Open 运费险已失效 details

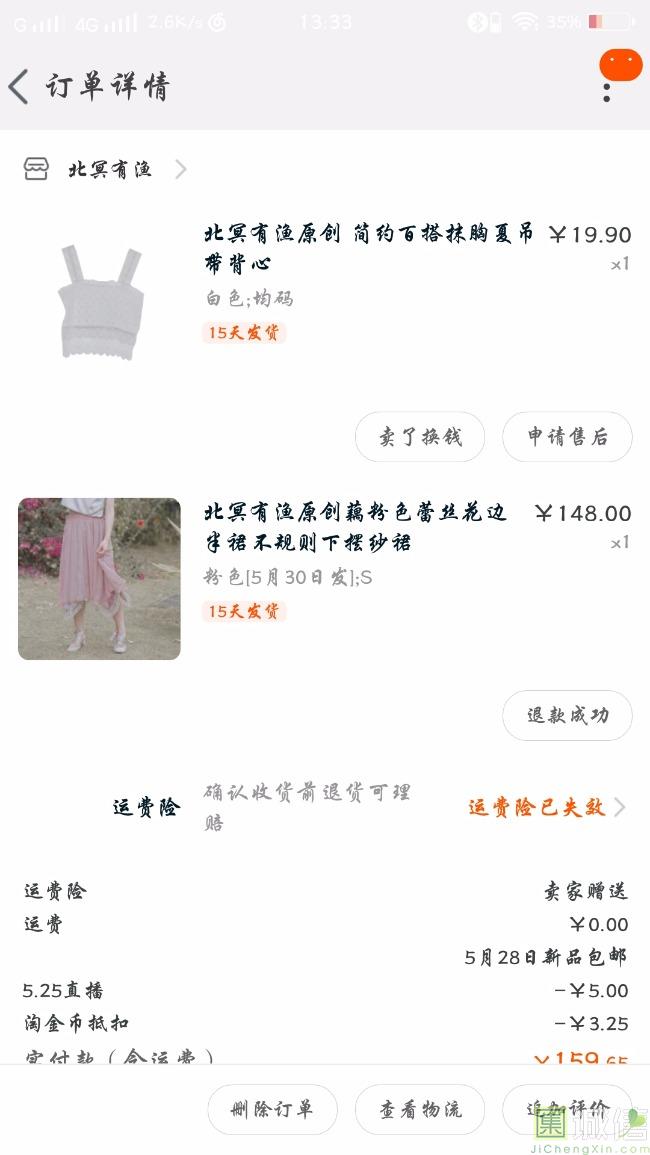coord(545,807)
